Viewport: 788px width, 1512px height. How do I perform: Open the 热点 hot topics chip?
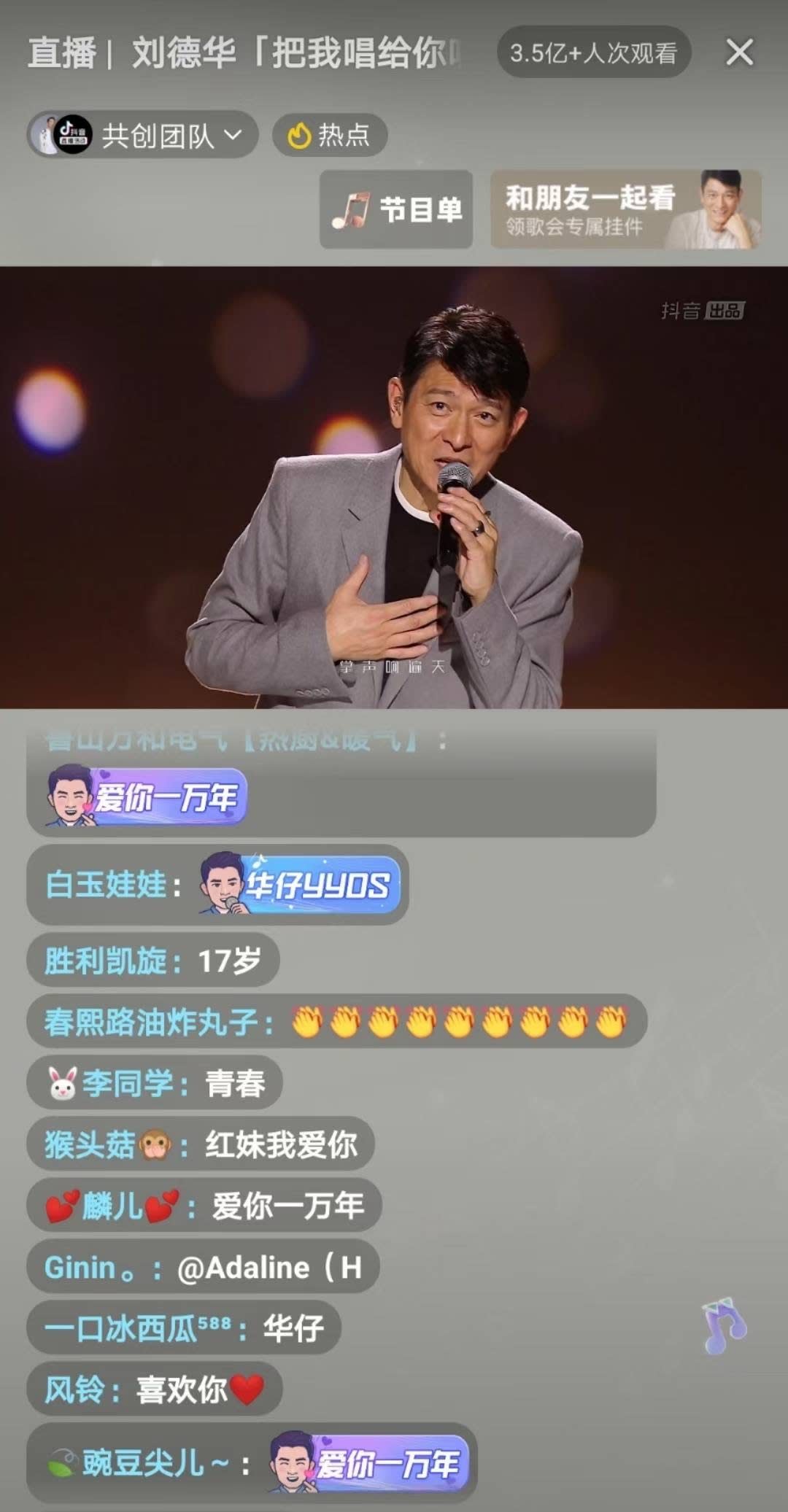(x=329, y=135)
